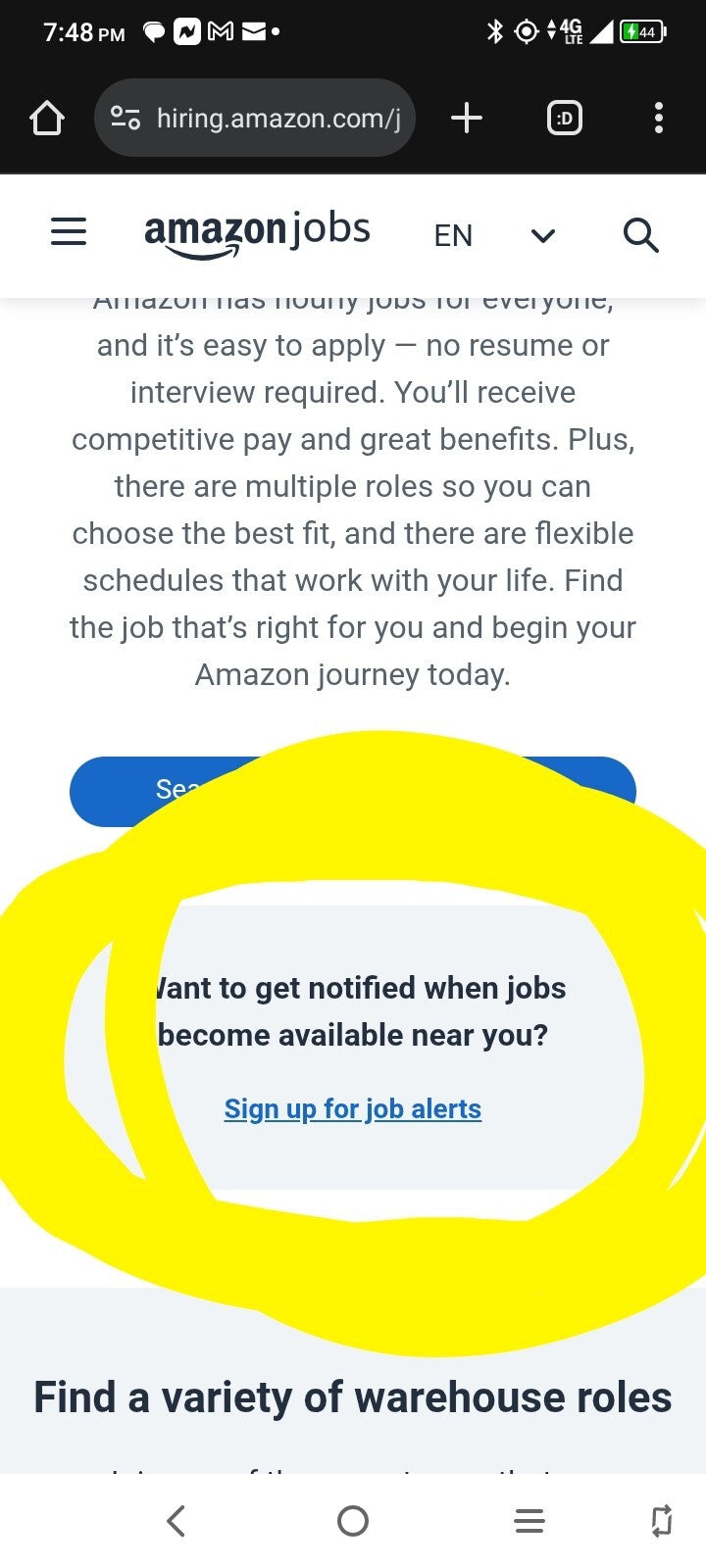Open the tab switcher
706x1568 pixels.
click(x=564, y=119)
